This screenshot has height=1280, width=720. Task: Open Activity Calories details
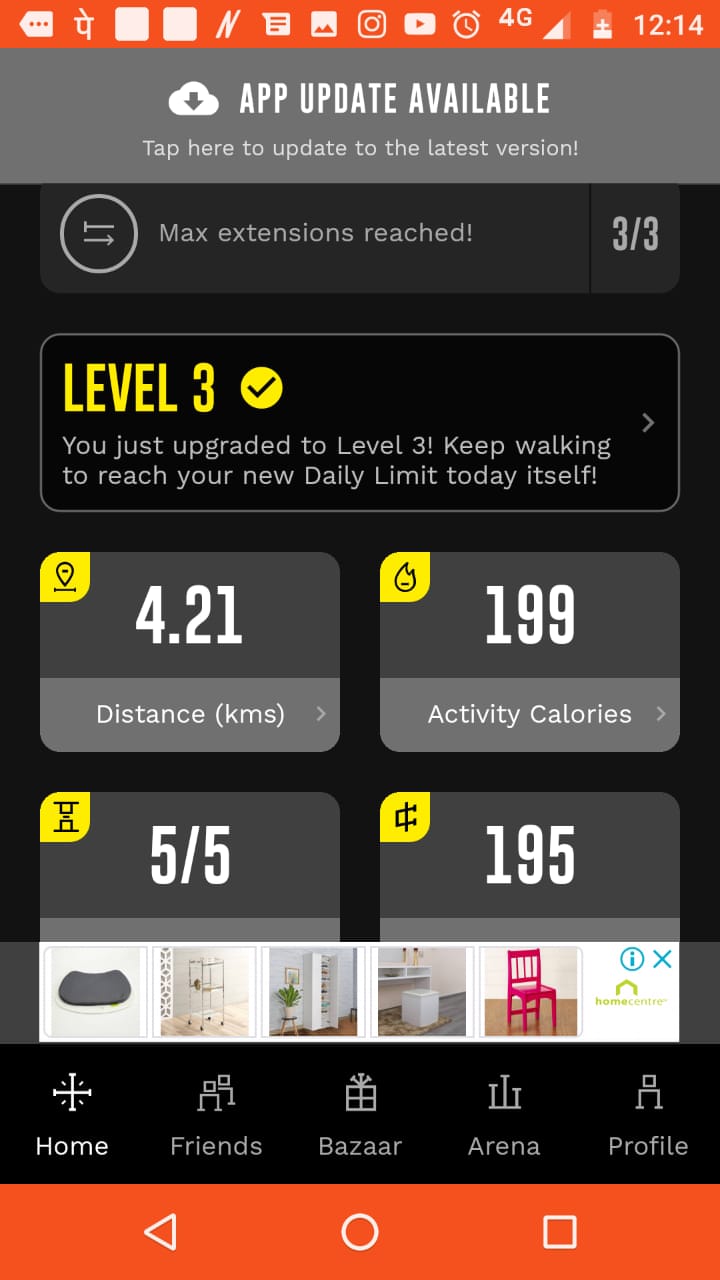pyautogui.click(x=530, y=714)
